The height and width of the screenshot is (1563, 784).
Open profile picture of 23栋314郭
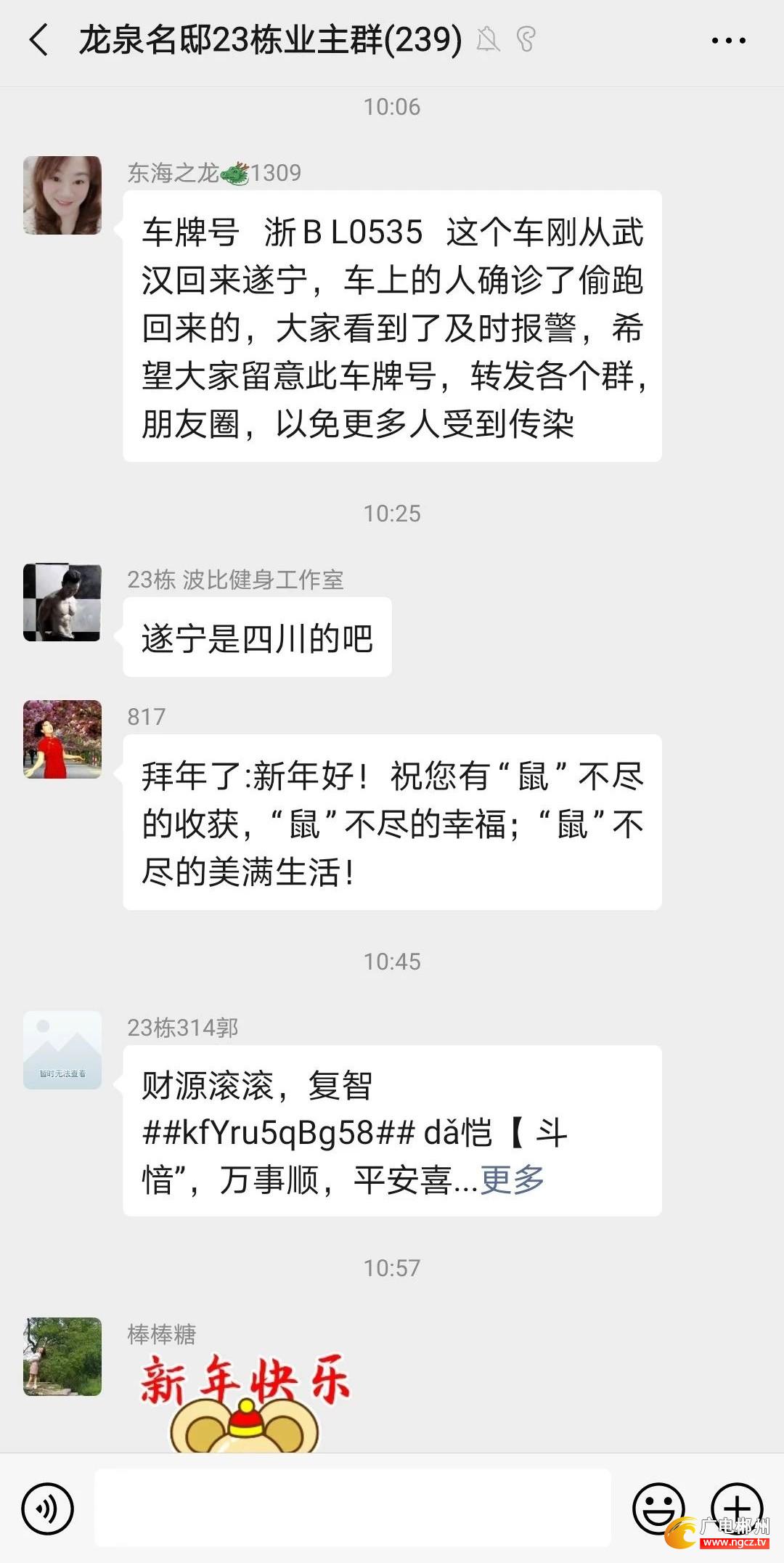62,1050
